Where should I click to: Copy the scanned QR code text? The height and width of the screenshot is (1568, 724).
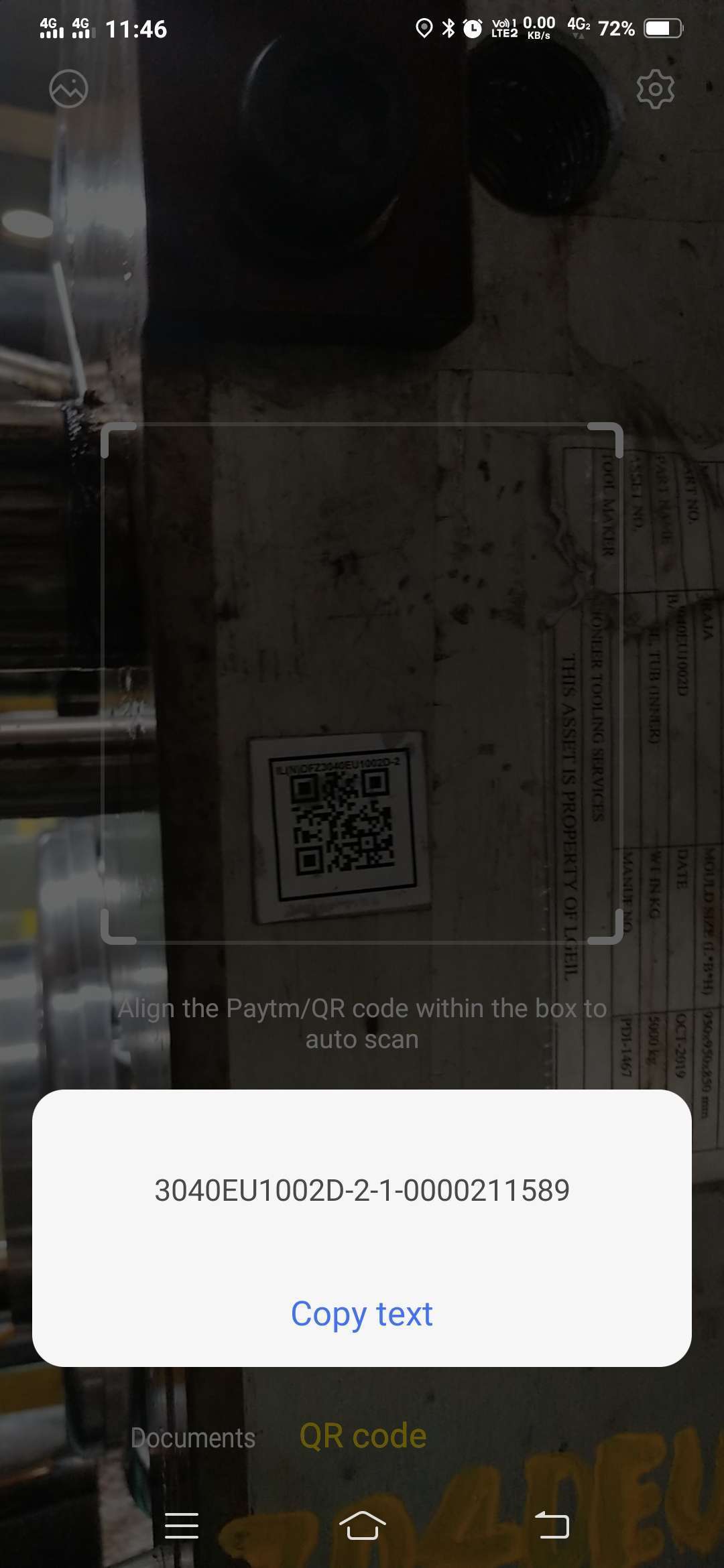coord(362,1315)
